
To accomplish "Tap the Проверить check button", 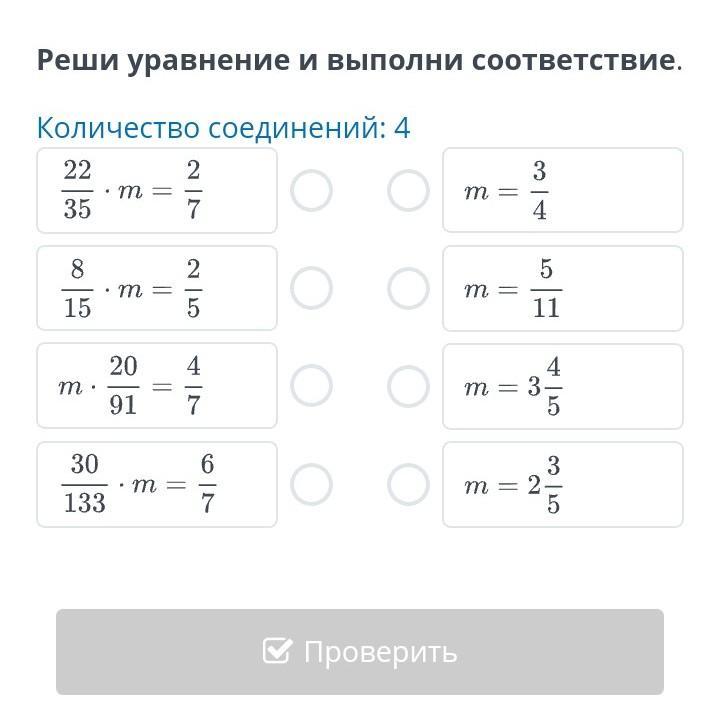I will tap(359, 652).
